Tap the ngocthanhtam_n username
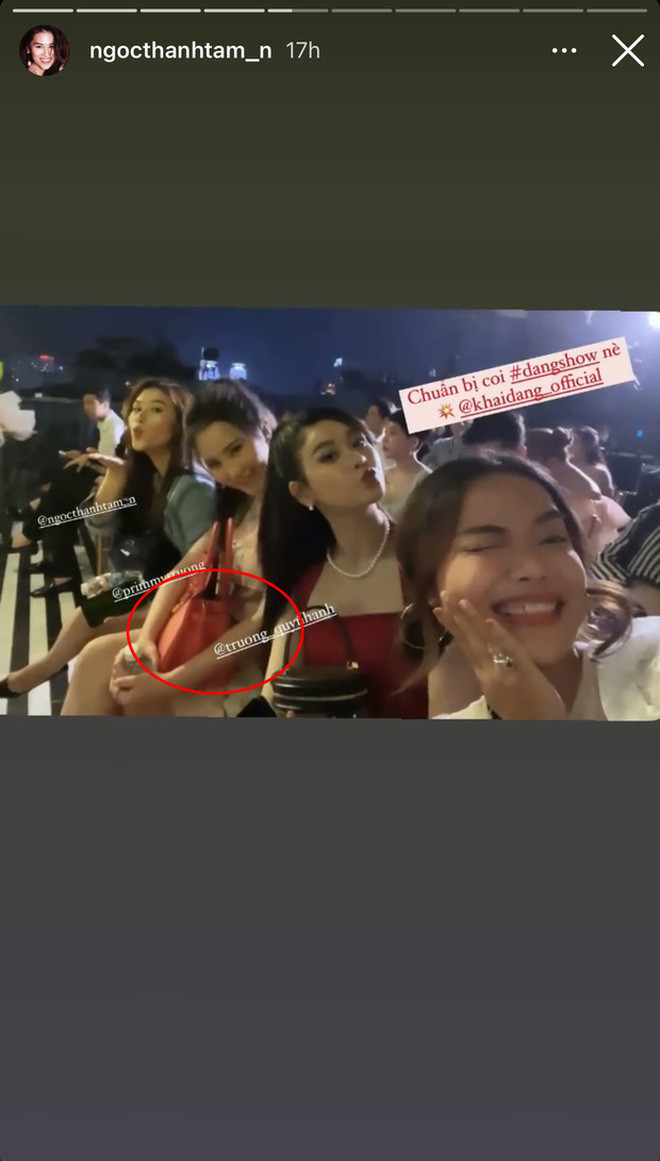This screenshot has width=660, height=1161. (x=180, y=51)
